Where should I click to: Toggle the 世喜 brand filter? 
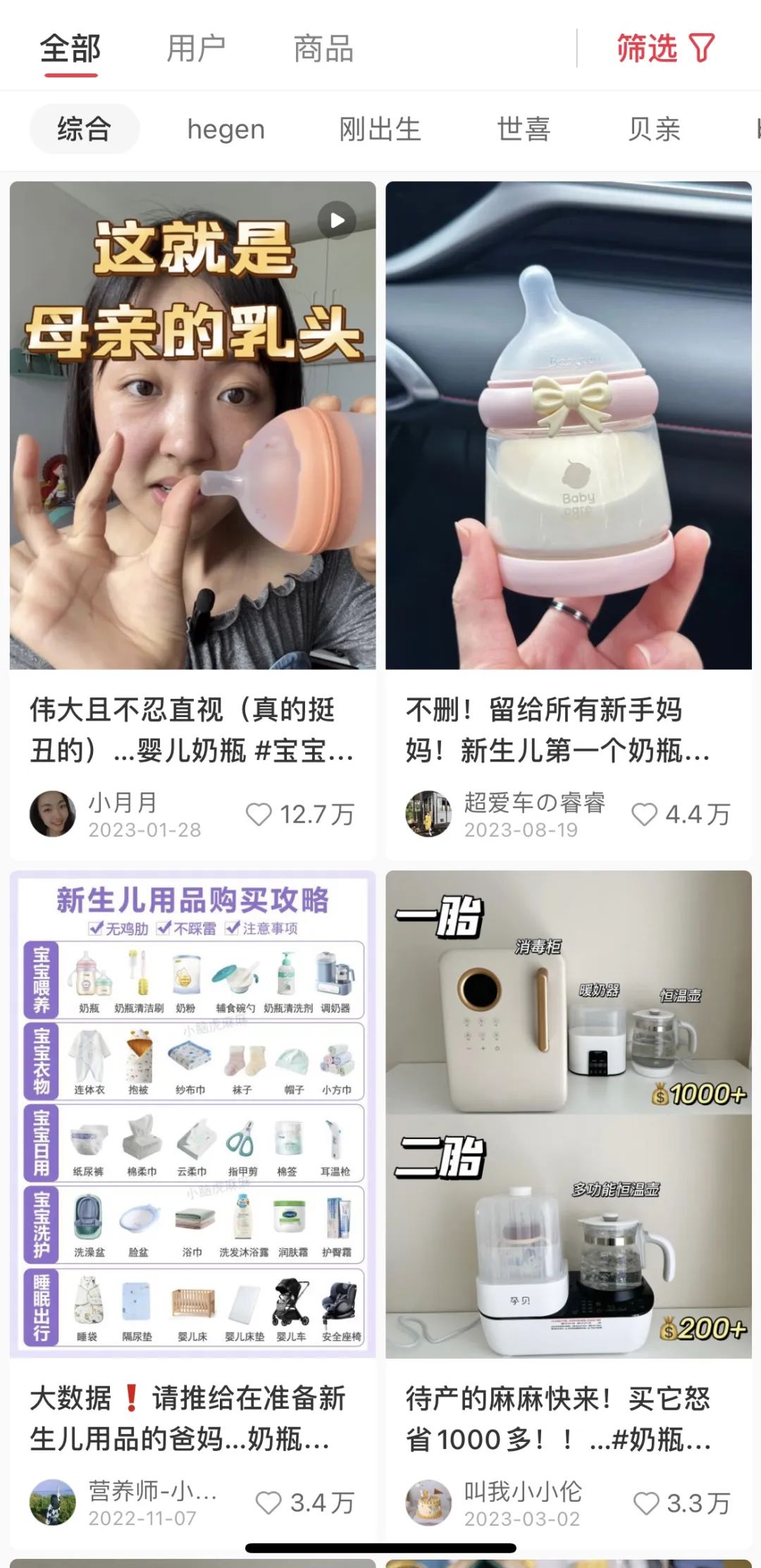click(x=522, y=130)
